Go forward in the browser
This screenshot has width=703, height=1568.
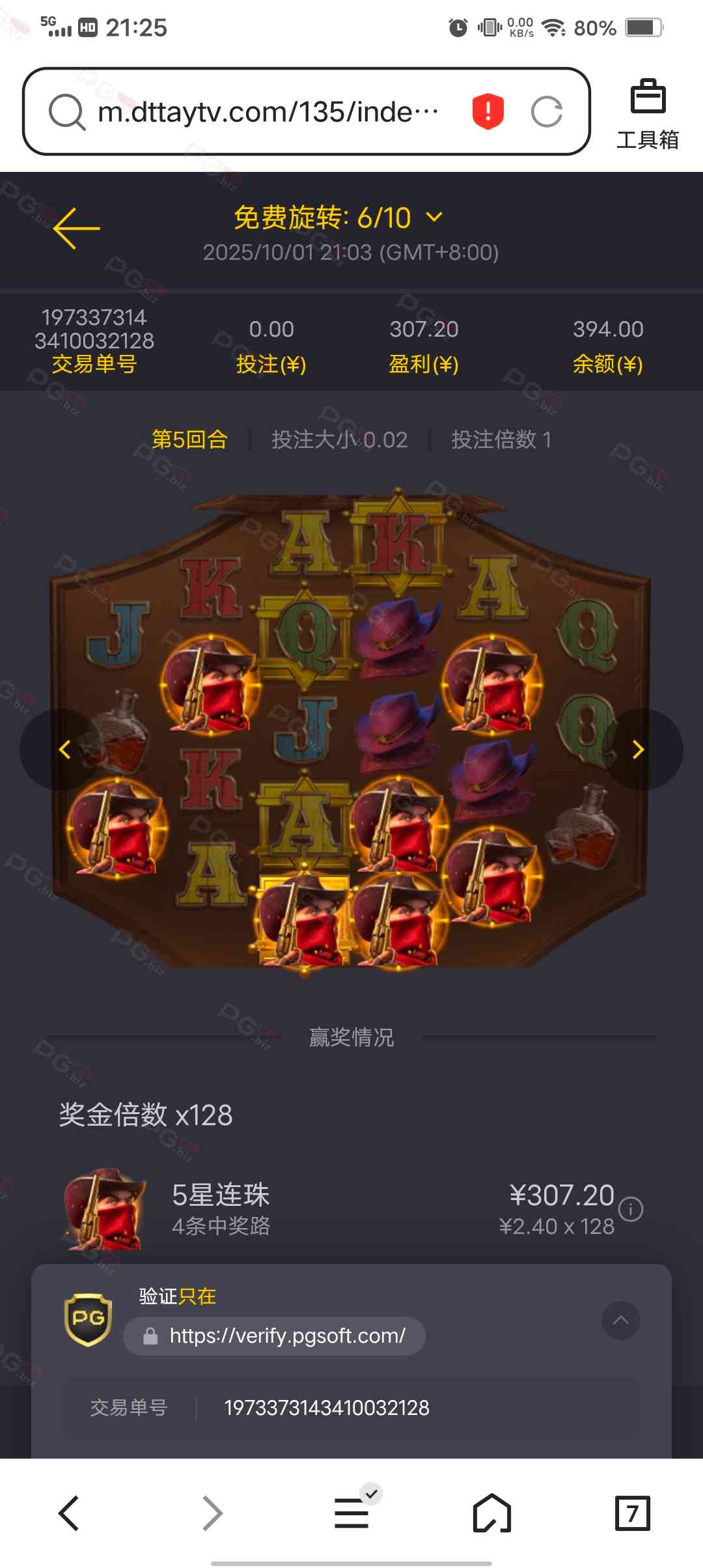[x=212, y=1513]
